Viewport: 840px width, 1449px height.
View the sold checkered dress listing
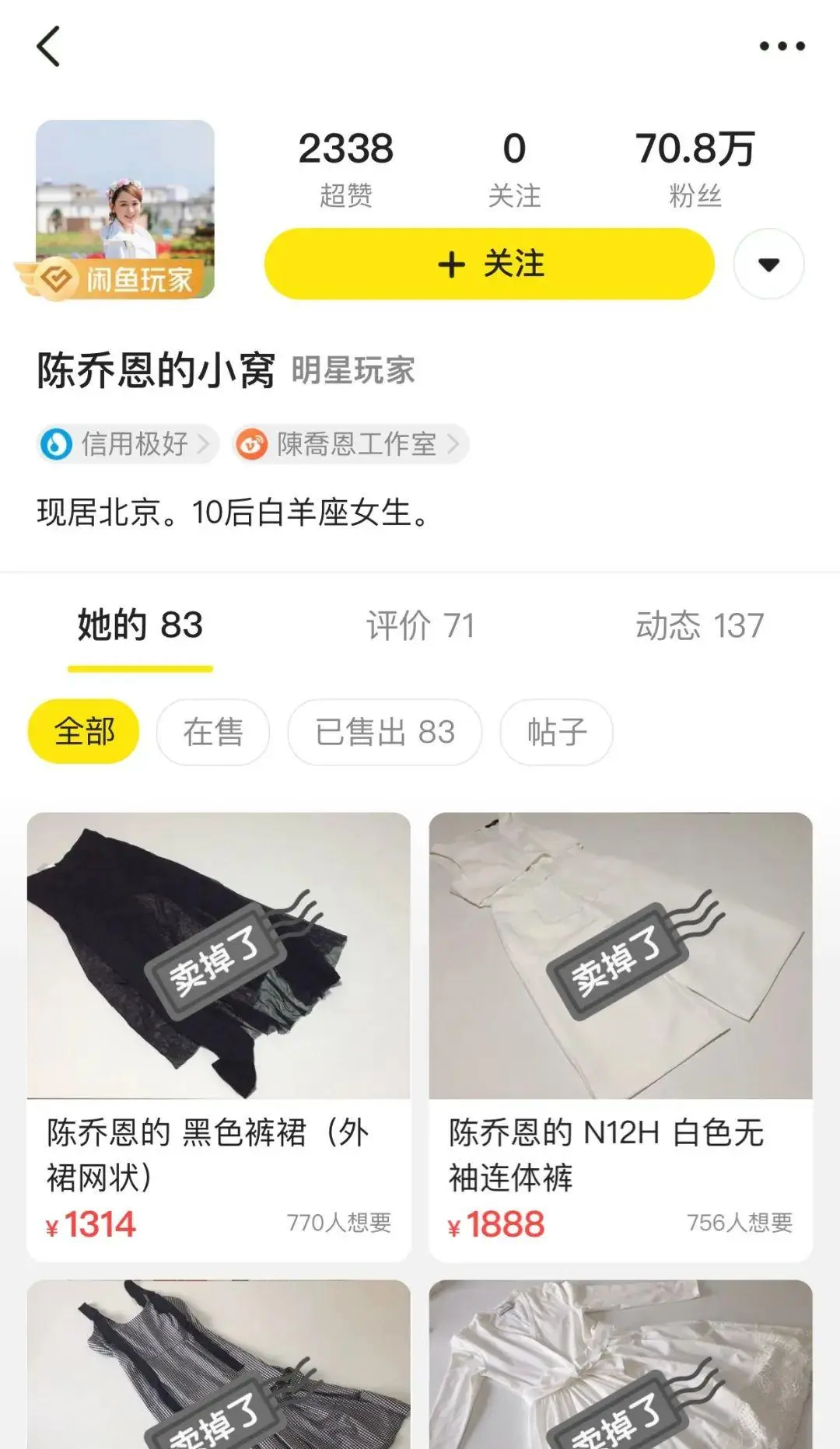pos(219,1369)
